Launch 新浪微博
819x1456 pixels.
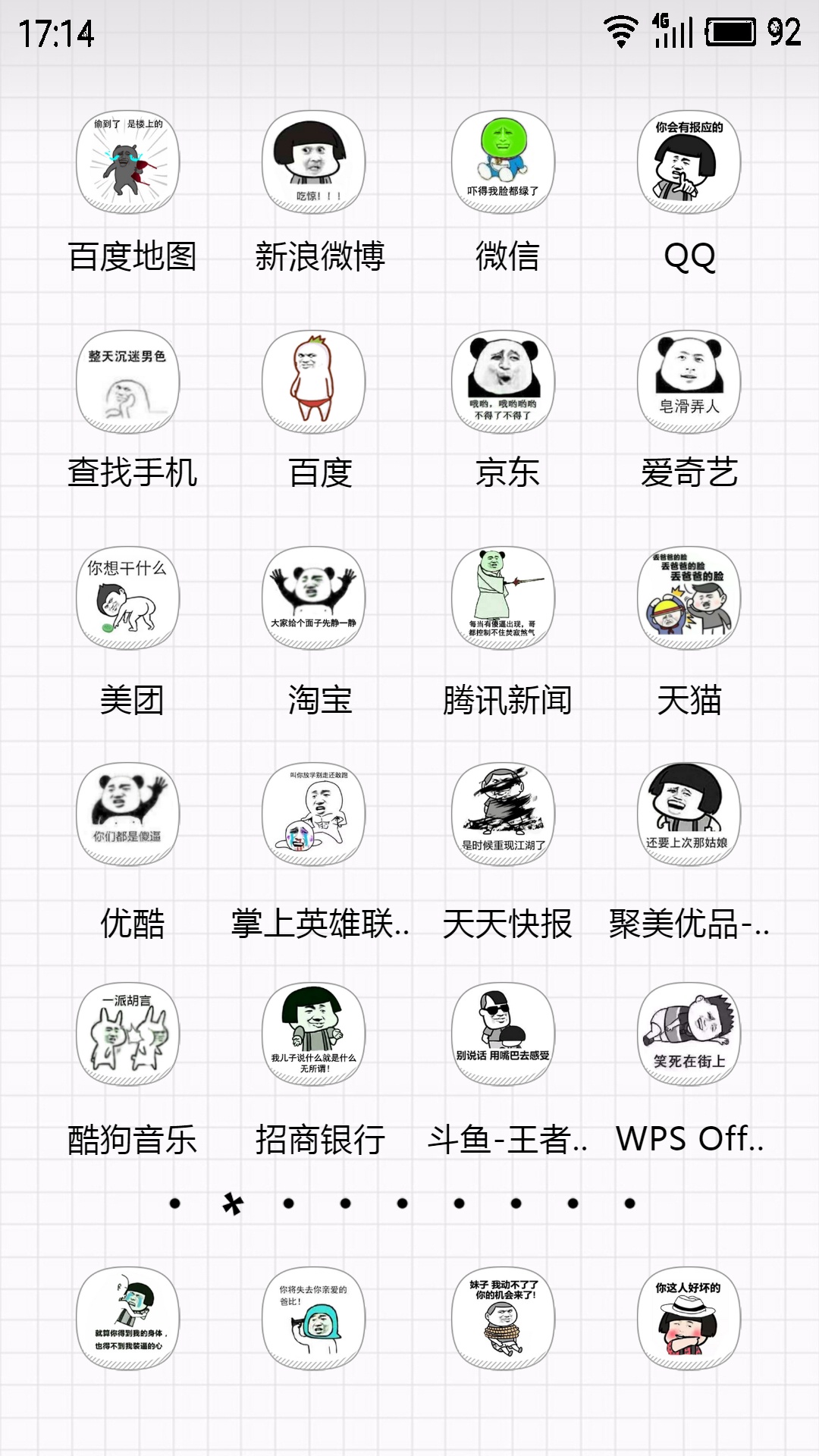[x=314, y=163]
